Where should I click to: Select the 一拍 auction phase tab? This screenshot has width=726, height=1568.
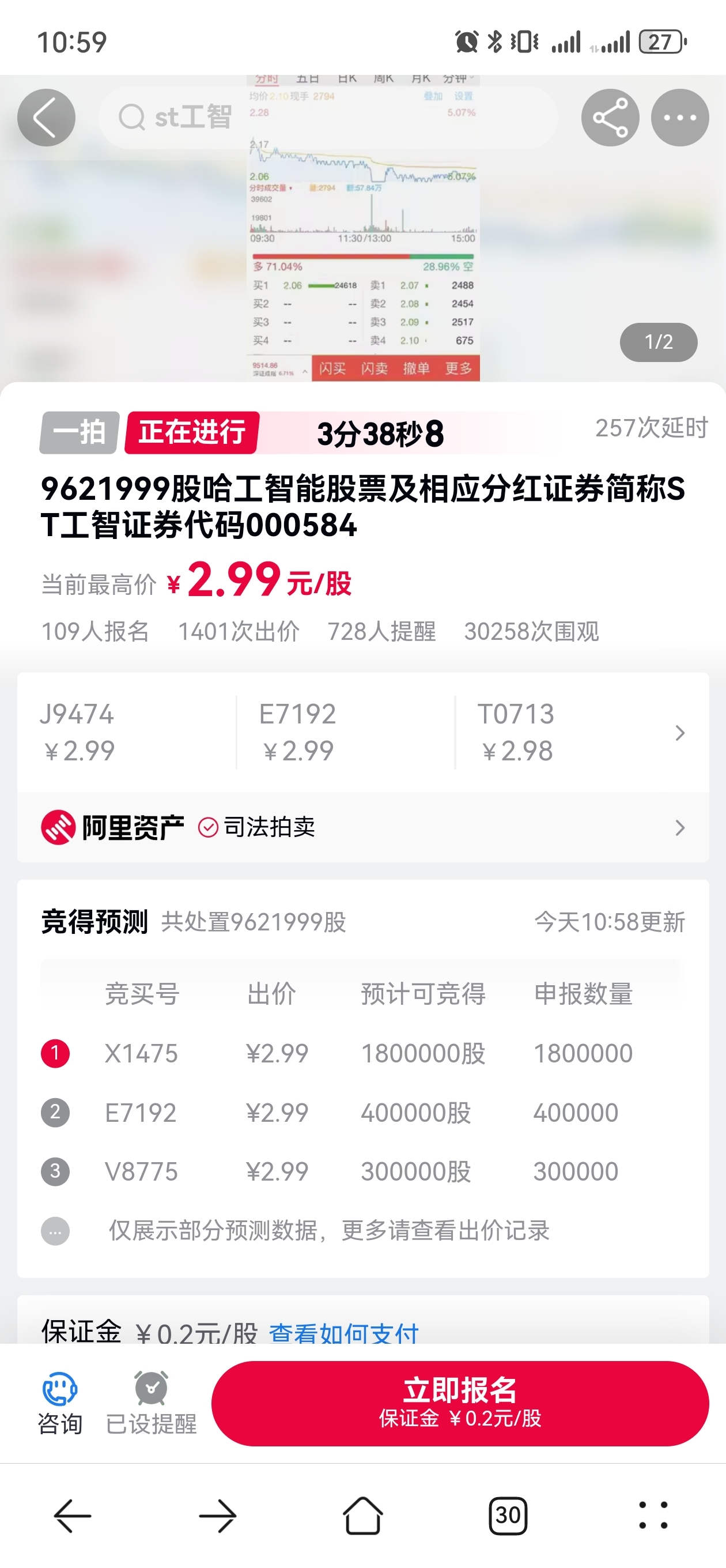[x=78, y=433]
